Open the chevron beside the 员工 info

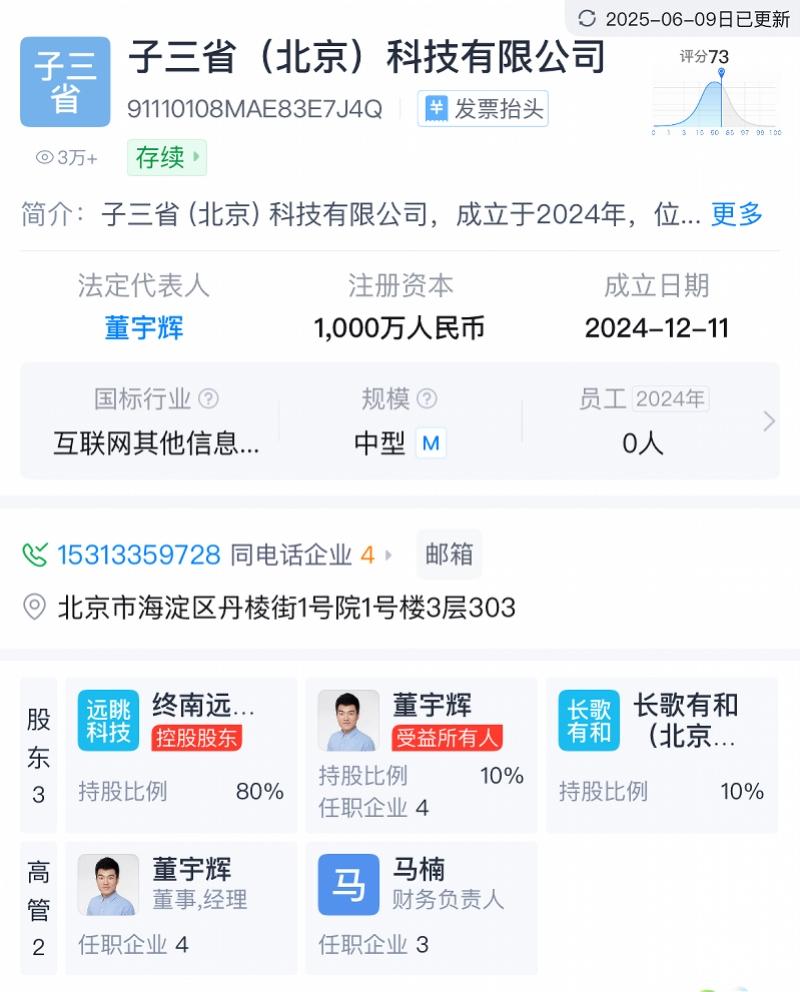[x=768, y=421]
